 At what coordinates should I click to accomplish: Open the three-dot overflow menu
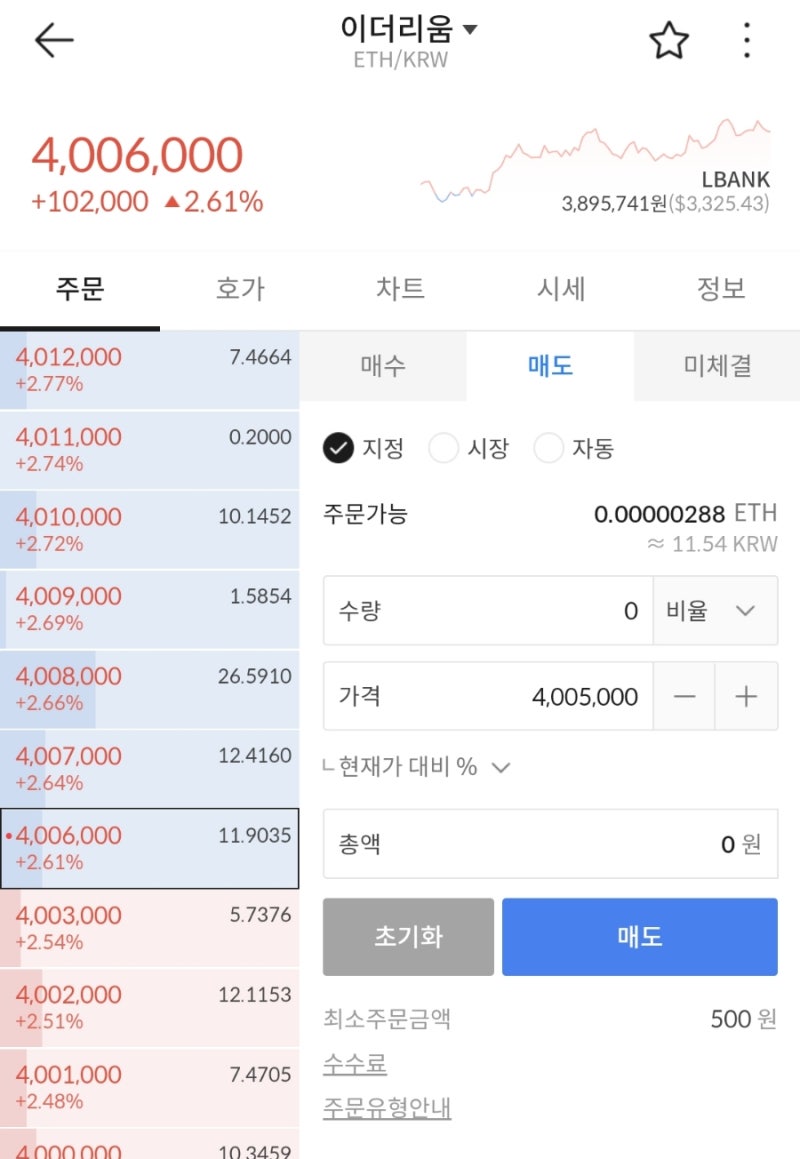coord(745,40)
